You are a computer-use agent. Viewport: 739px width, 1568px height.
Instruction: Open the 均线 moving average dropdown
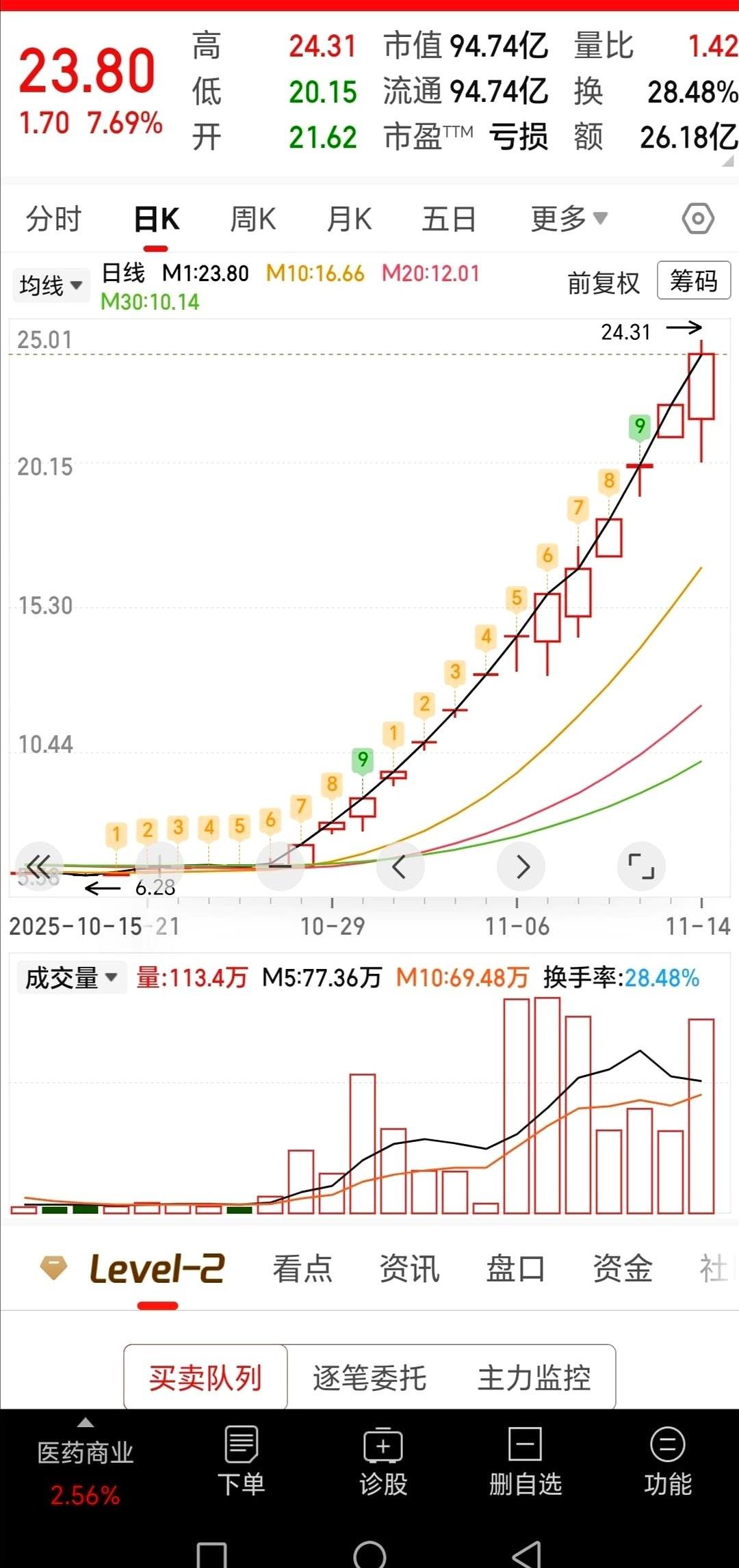coord(51,285)
